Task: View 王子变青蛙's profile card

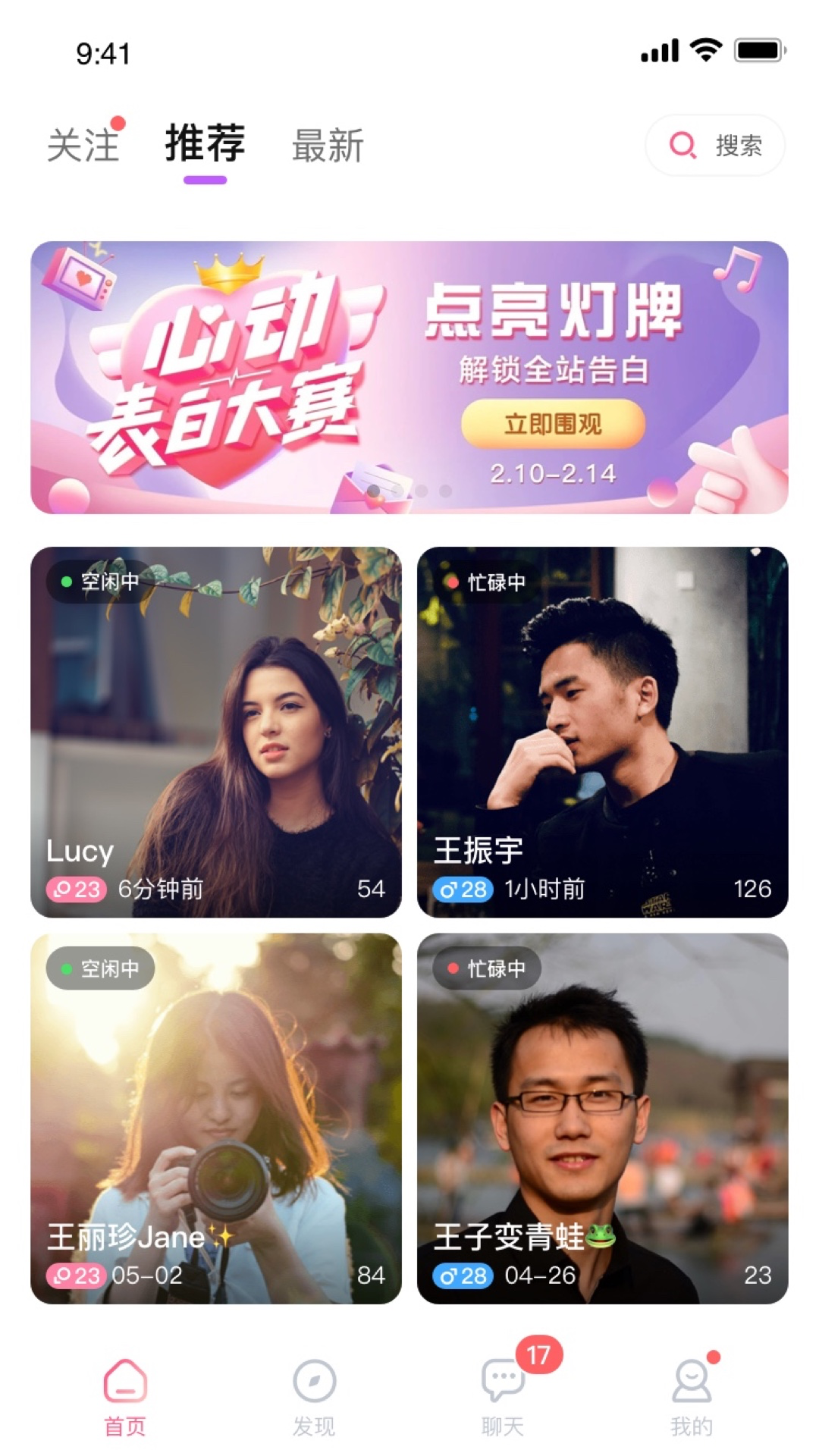Action: tap(602, 1119)
